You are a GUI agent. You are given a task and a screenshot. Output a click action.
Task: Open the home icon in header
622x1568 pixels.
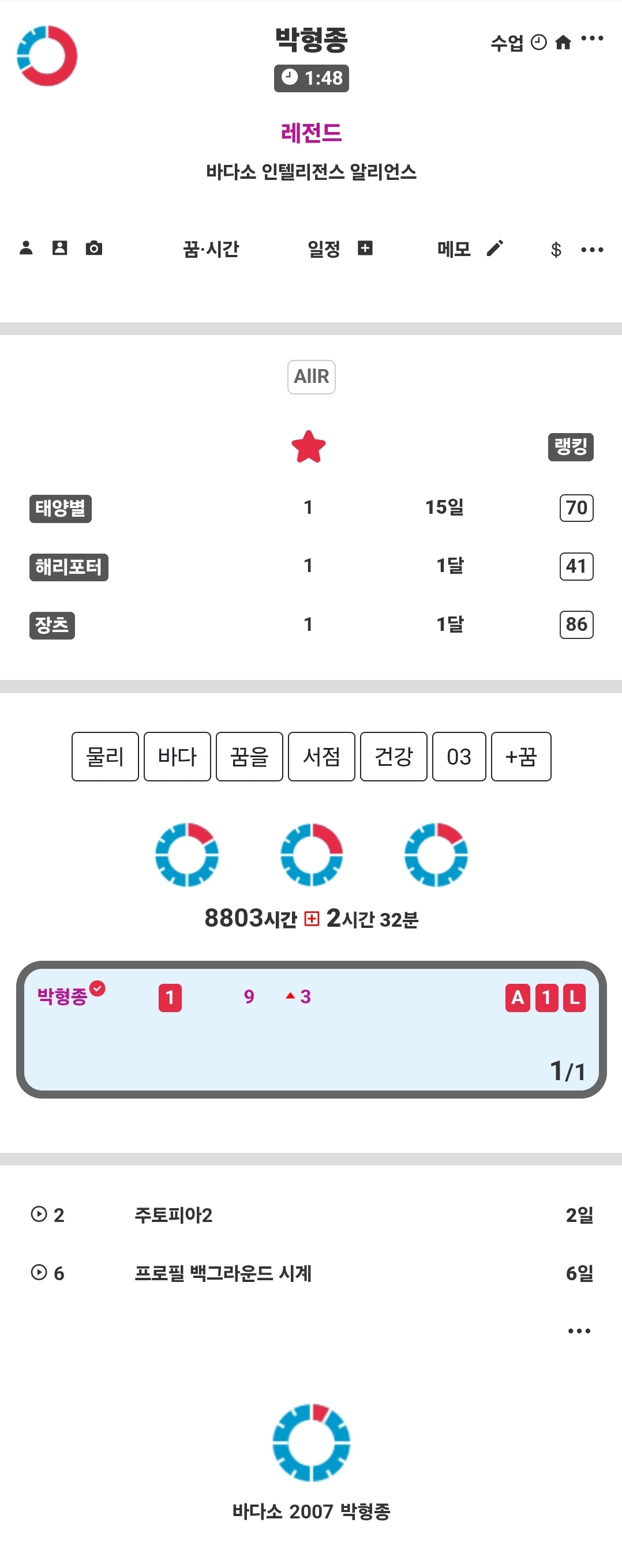click(x=563, y=42)
